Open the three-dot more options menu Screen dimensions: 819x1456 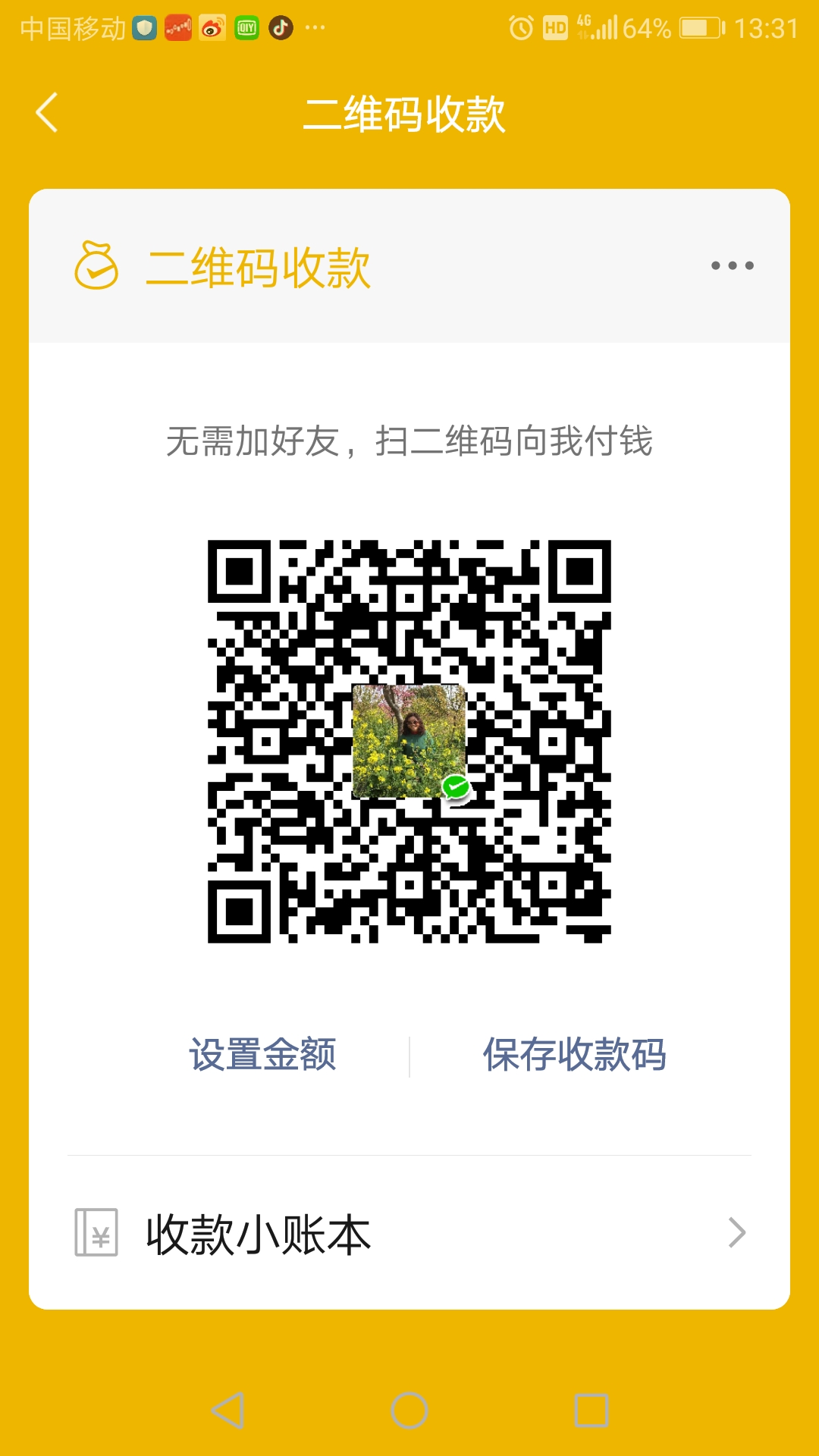[732, 265]
